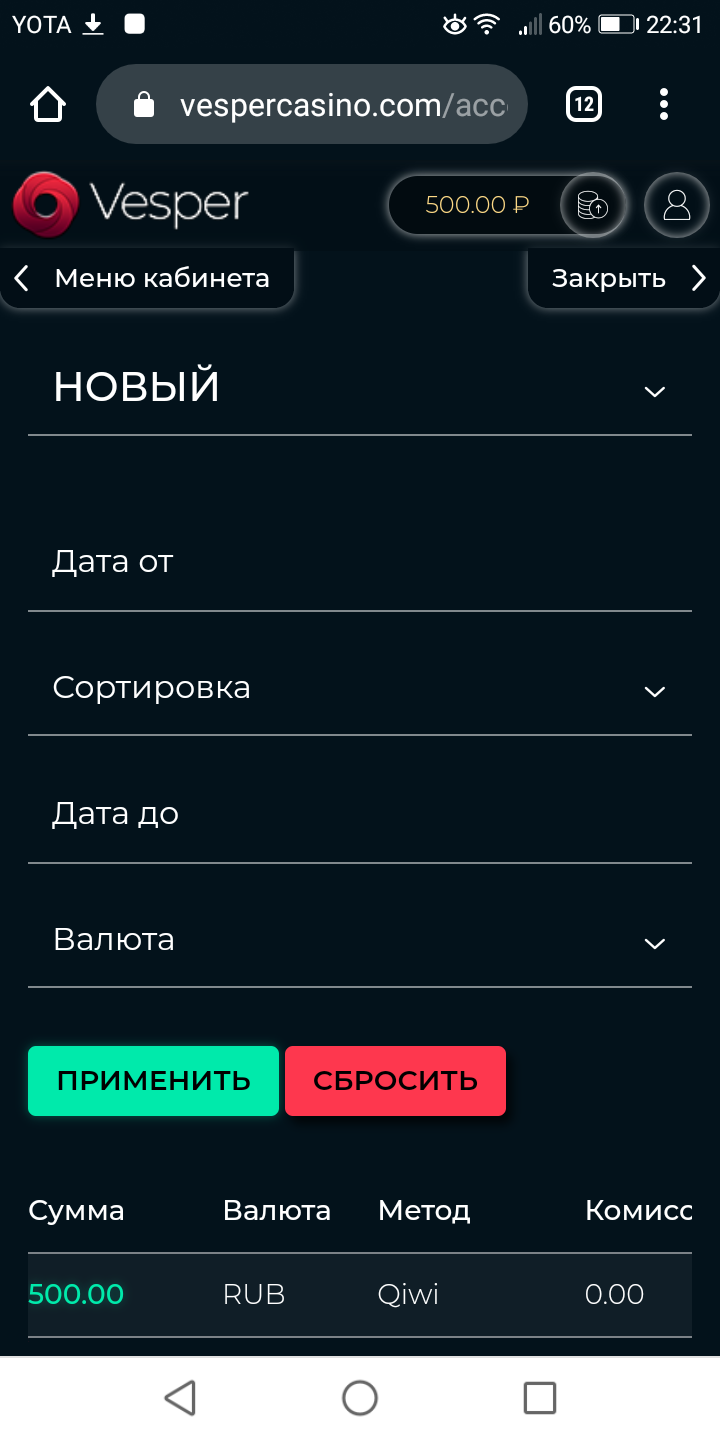This screenshot has width=720, height=1440.
Task: Go back to Меню кабинета
Action: (x=146, y=278)
